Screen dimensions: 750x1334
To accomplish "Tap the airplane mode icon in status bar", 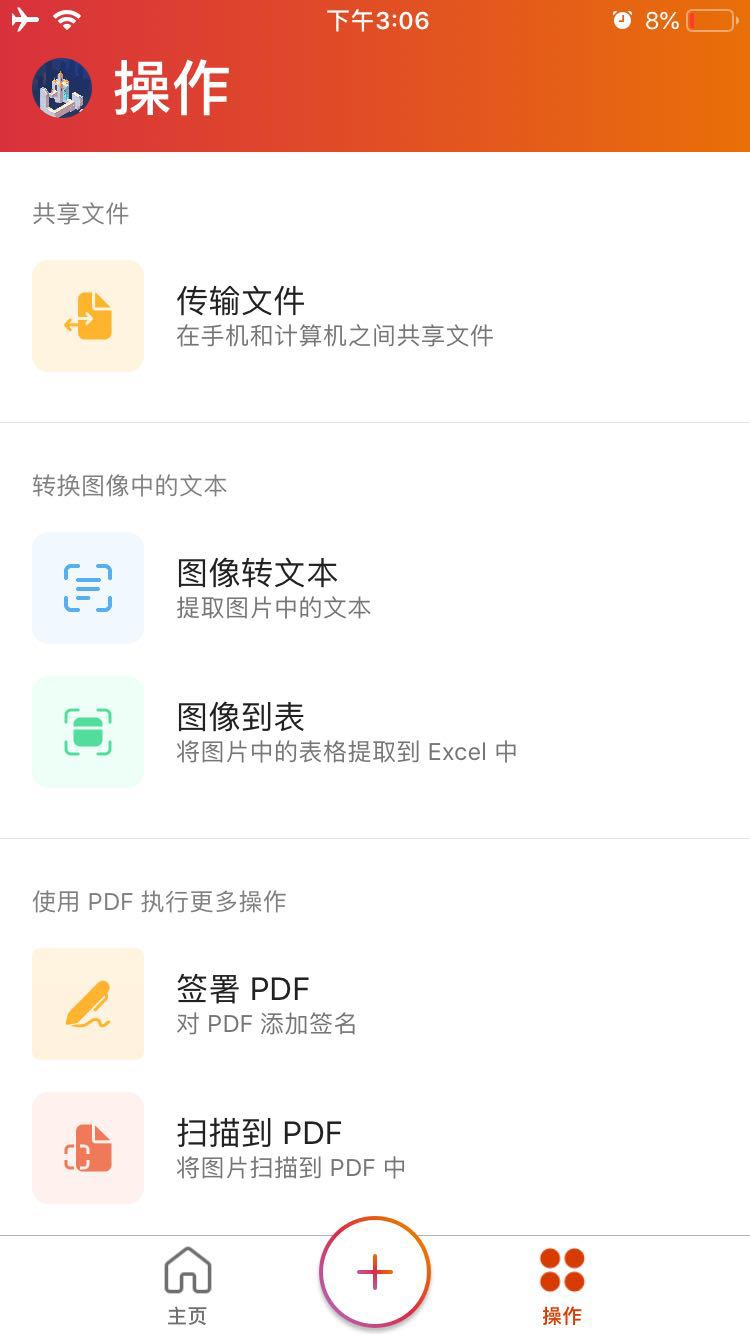I will point(28,18).
